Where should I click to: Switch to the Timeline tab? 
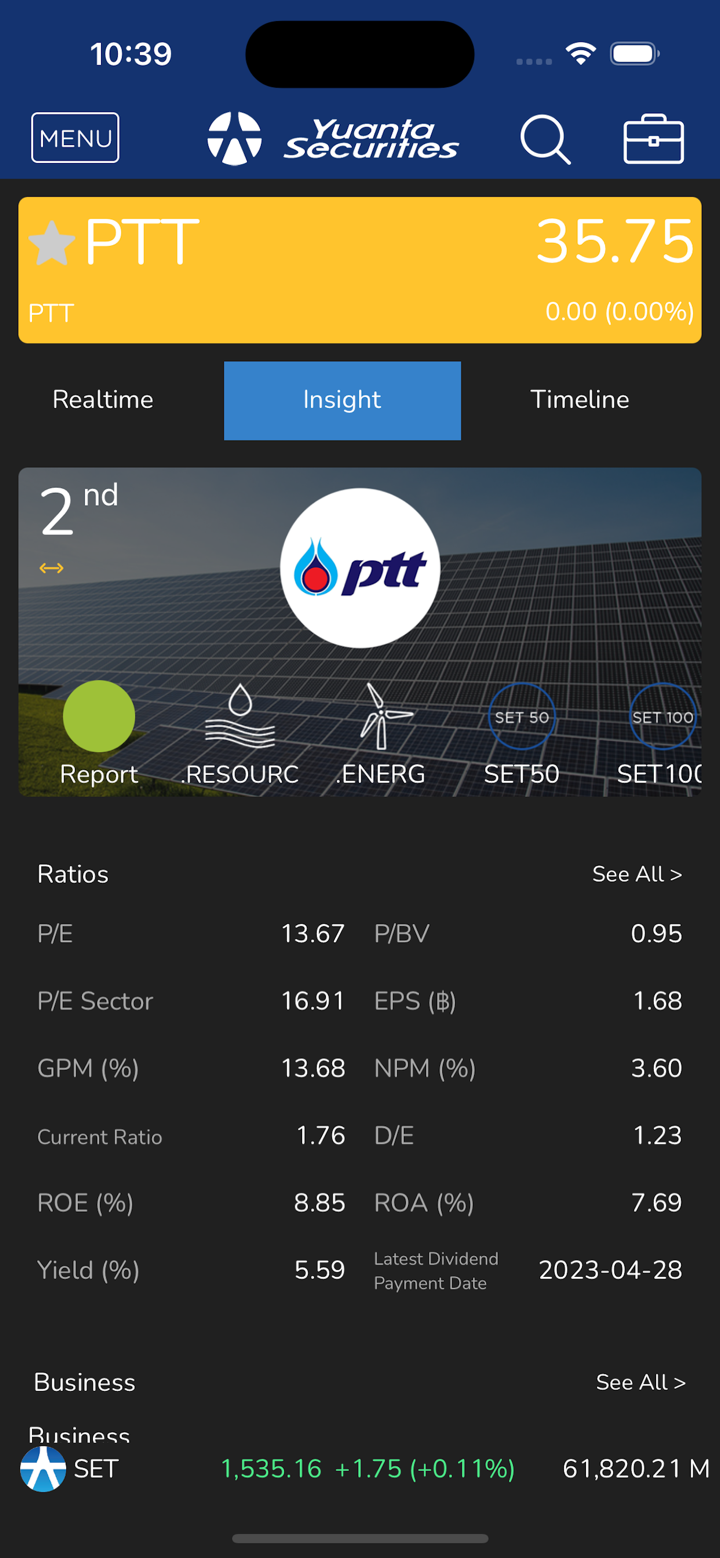[x=580, y=400]
